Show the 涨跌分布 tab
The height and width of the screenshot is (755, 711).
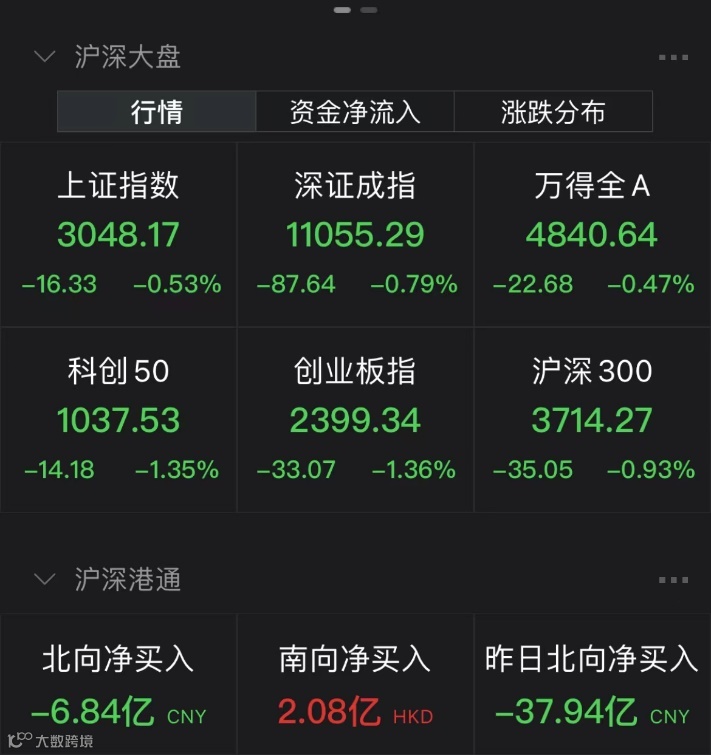pos(553,111)
